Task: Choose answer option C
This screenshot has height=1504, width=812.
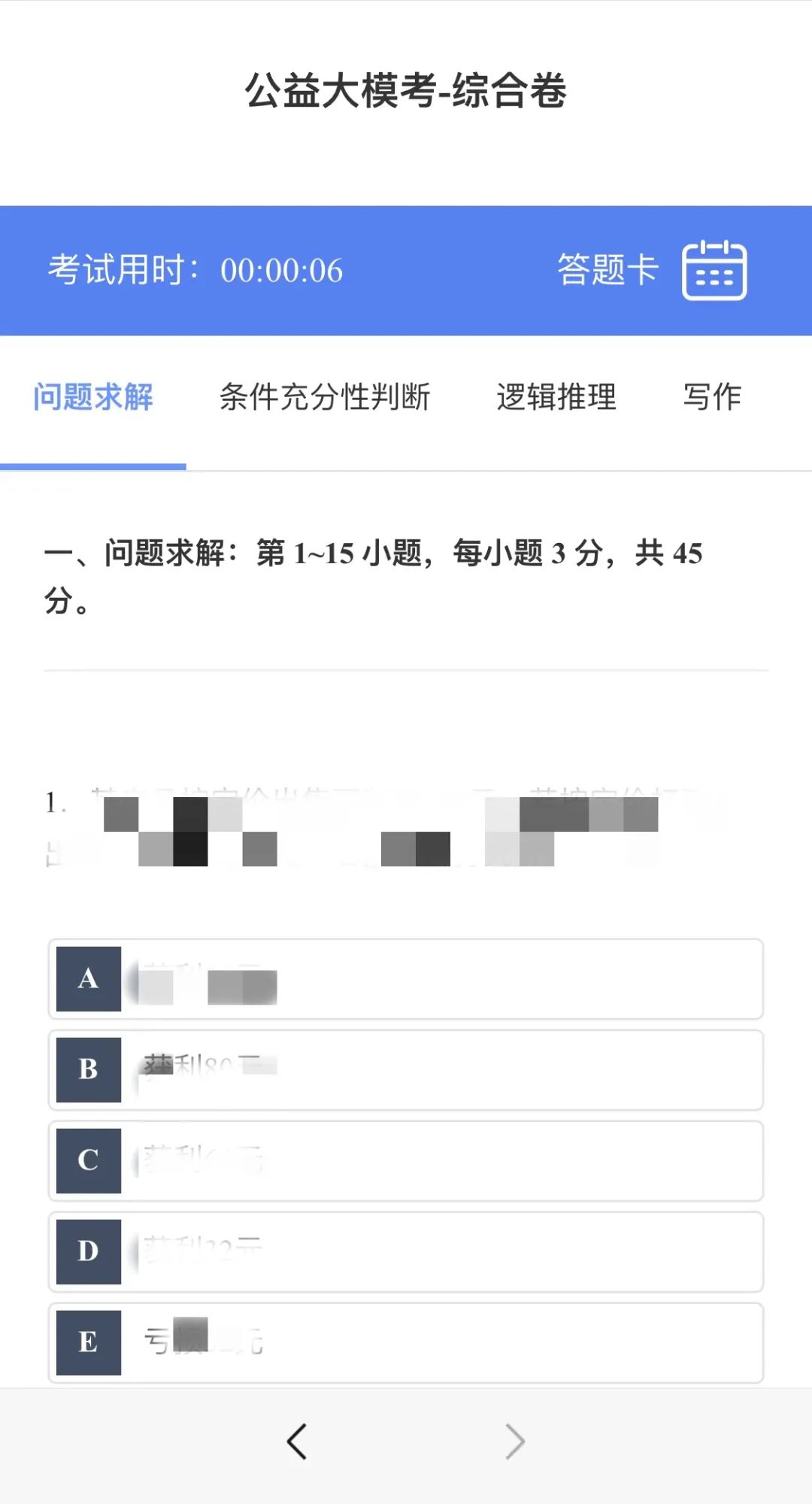Action: click(x=406, y=1161)
